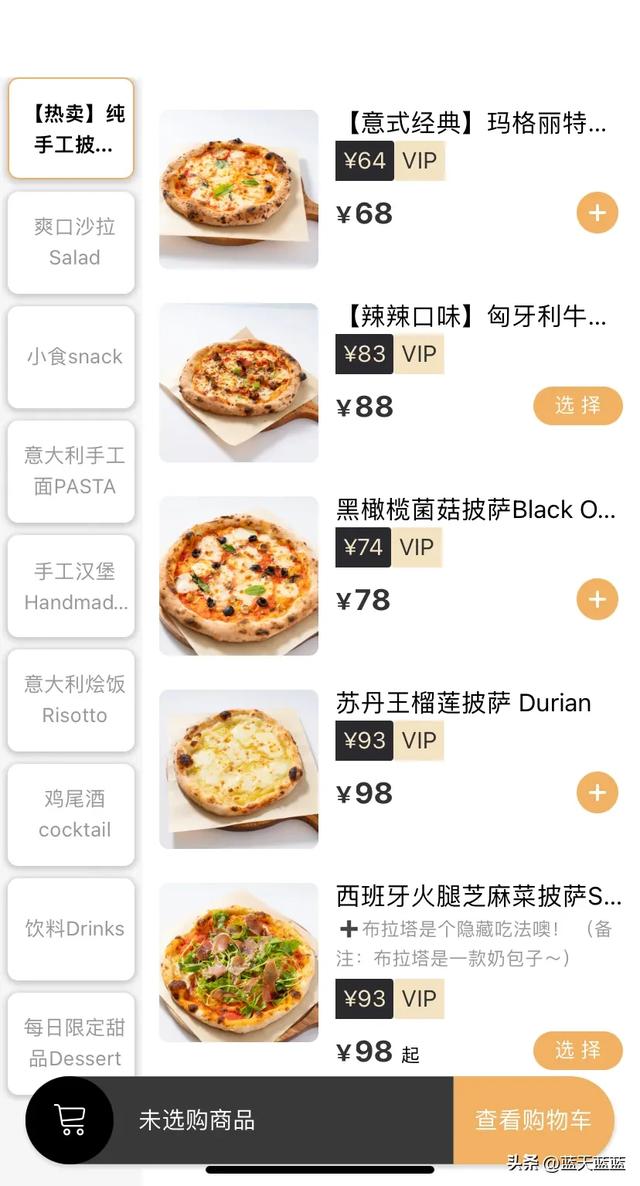
Task: Tap 查看购物车 to view the cart
Action: 533,1120
